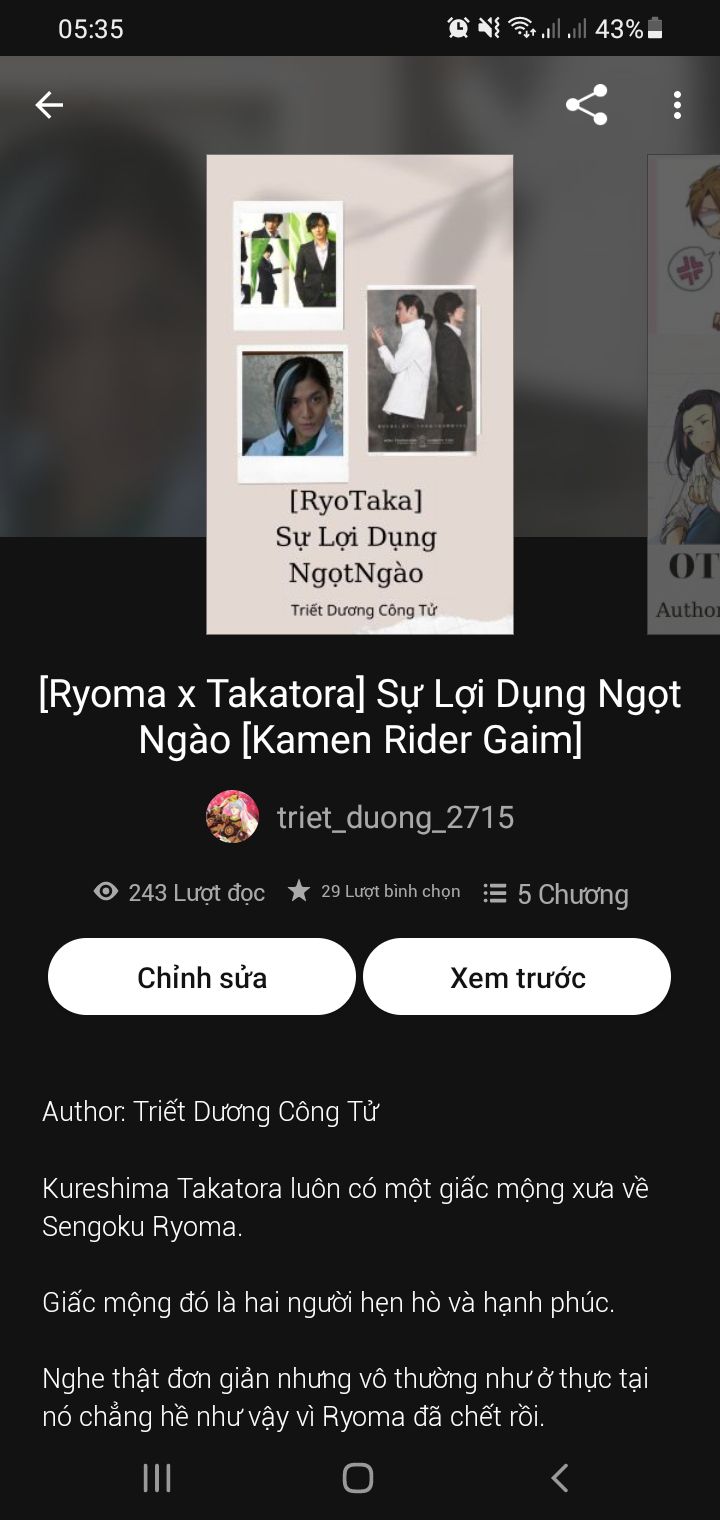The height and width of the screenshot is (1520, 720).
Task: Open the 5 Chương chapter list
Action: pos(556,893)
